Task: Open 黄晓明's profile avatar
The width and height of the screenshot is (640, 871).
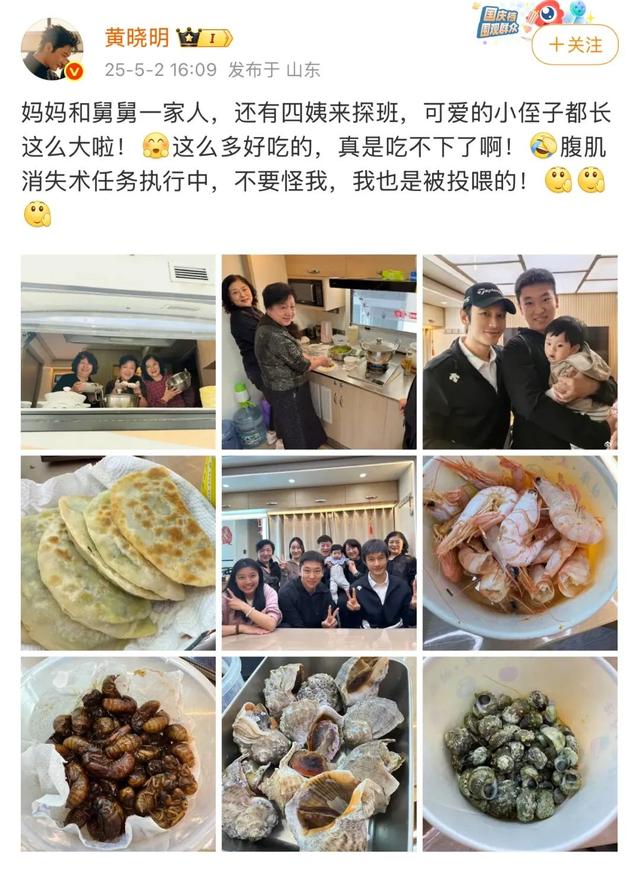Action: click(x=52, y=50)
